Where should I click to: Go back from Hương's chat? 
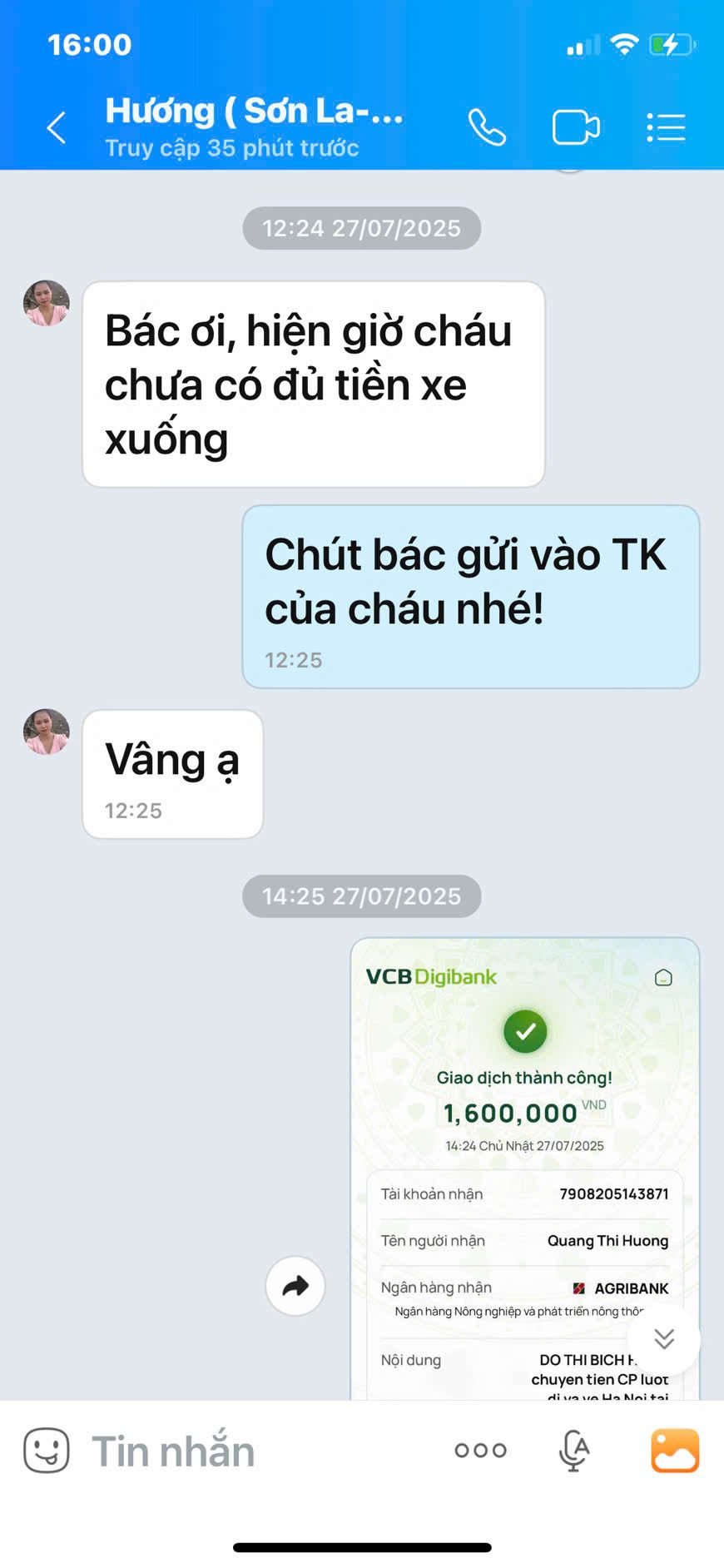(x=56, y=128)
